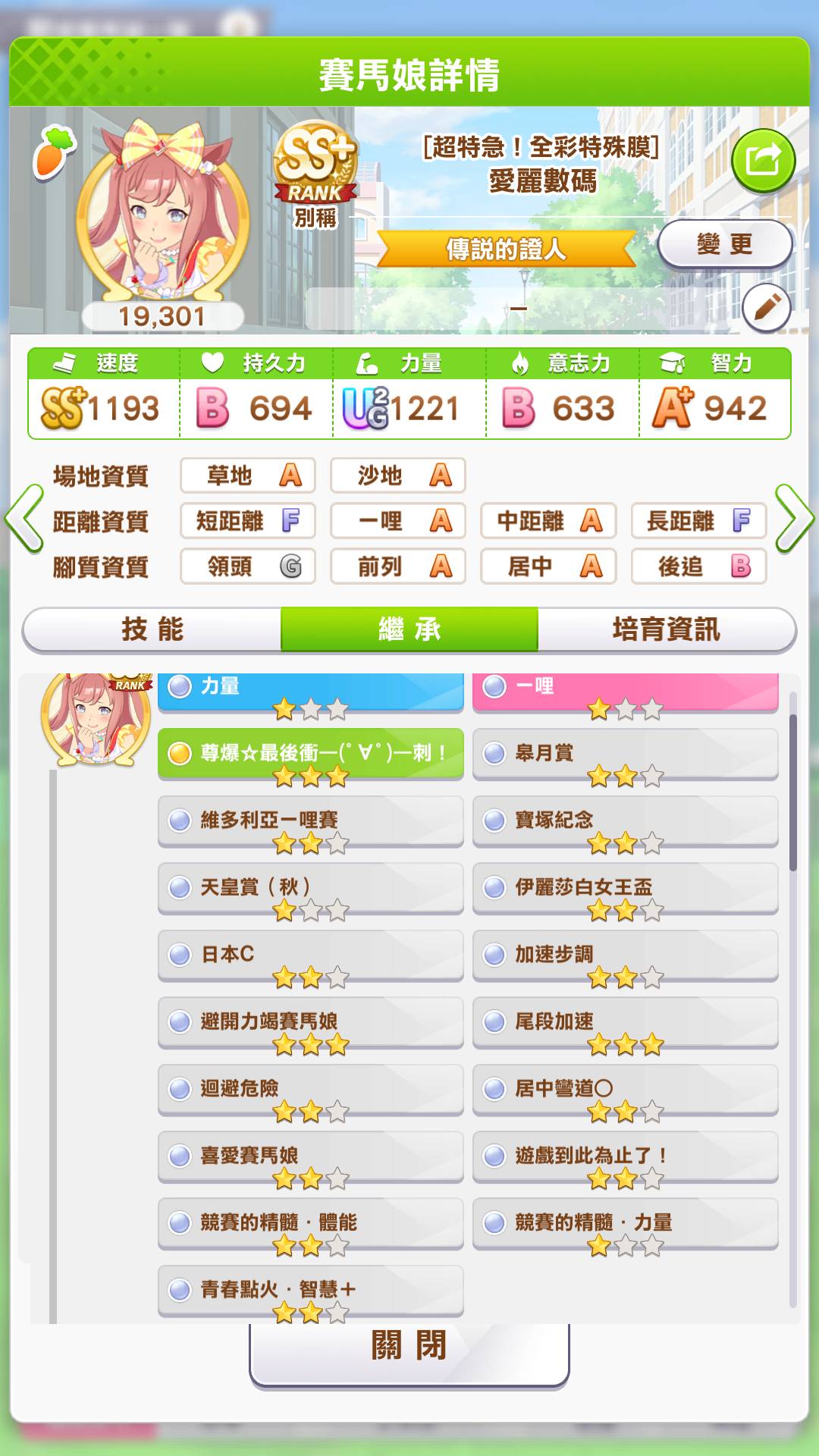The image size is (819, 1456).
Task: Open the 維多利亞一哩賽 factor
Action: [311, 821]
